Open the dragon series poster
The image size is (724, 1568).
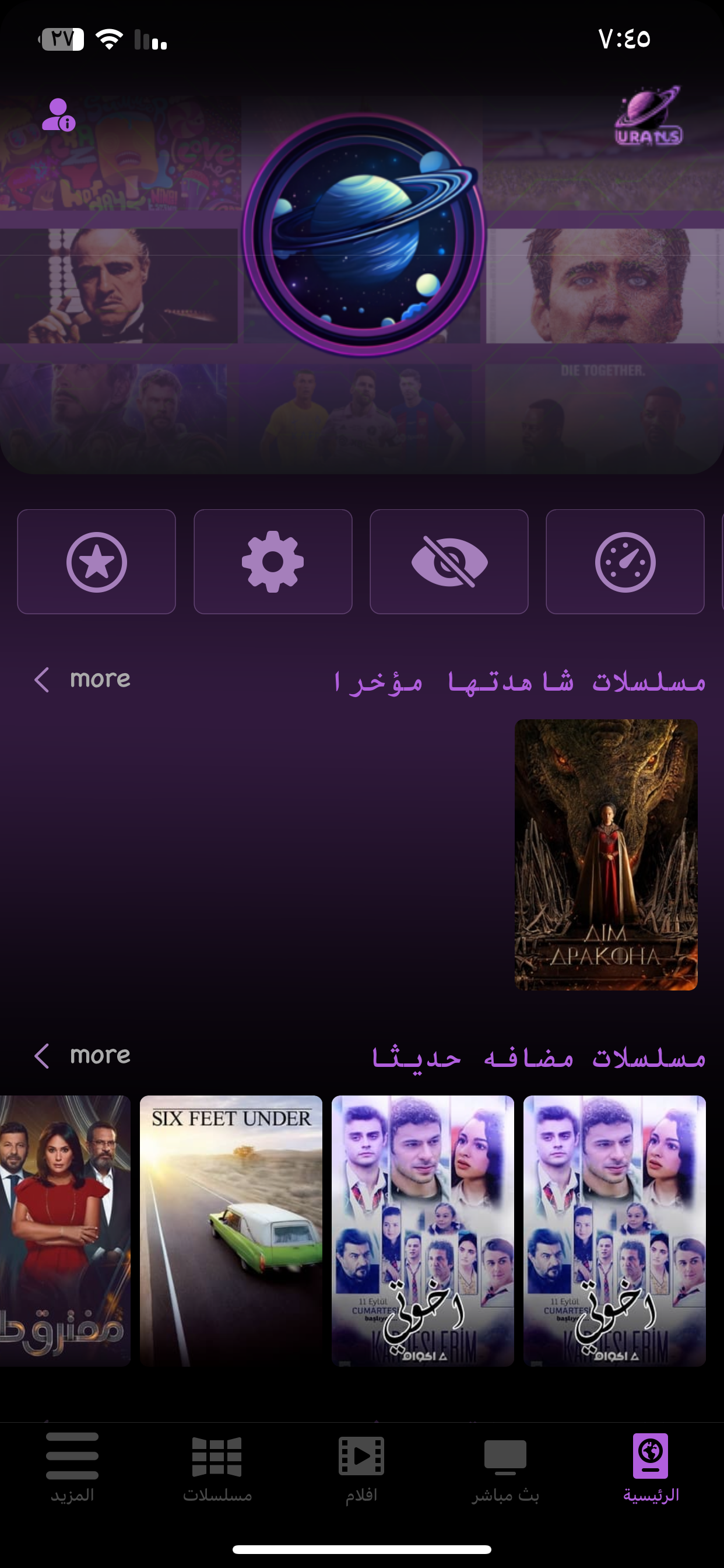pos(606,854)
